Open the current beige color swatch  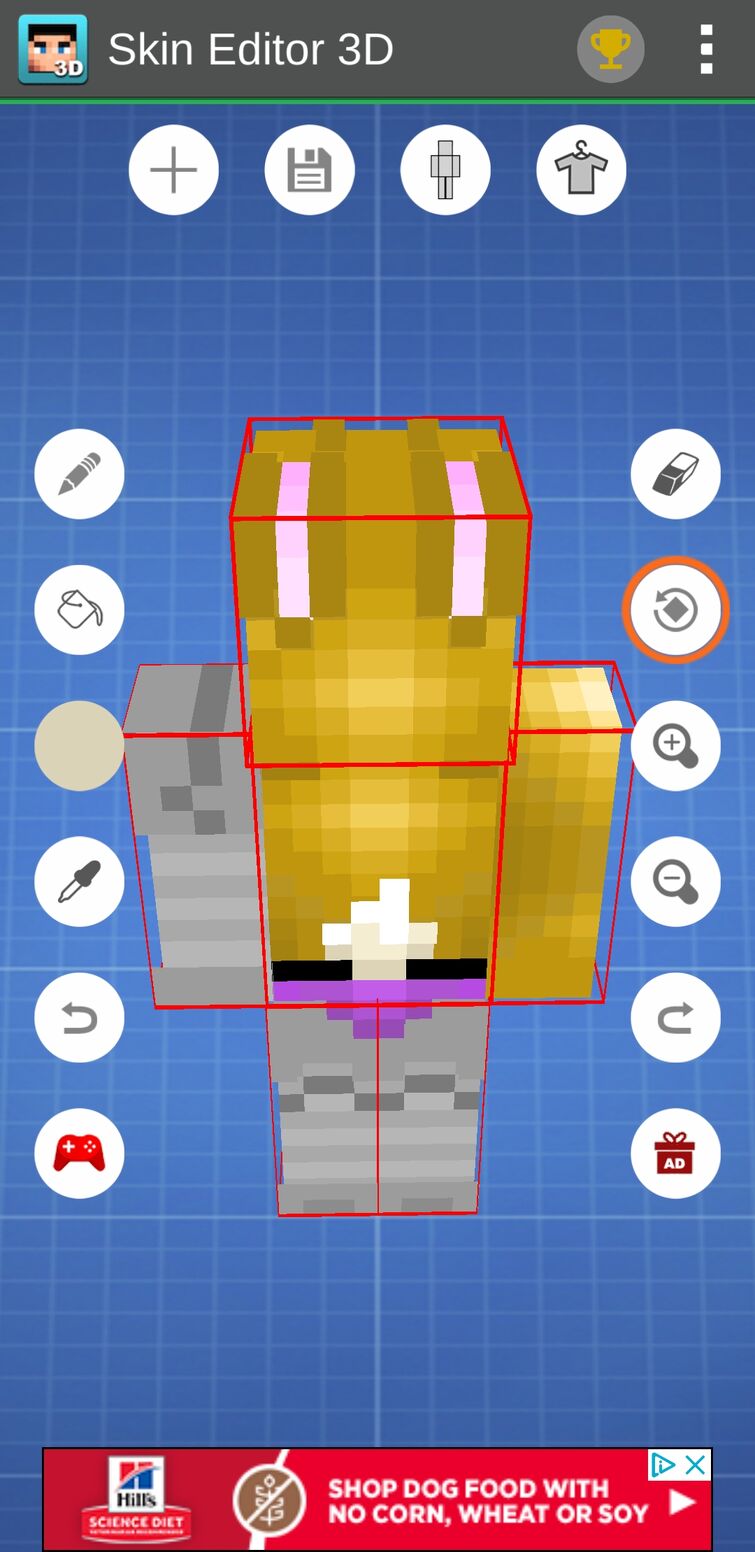79,745
